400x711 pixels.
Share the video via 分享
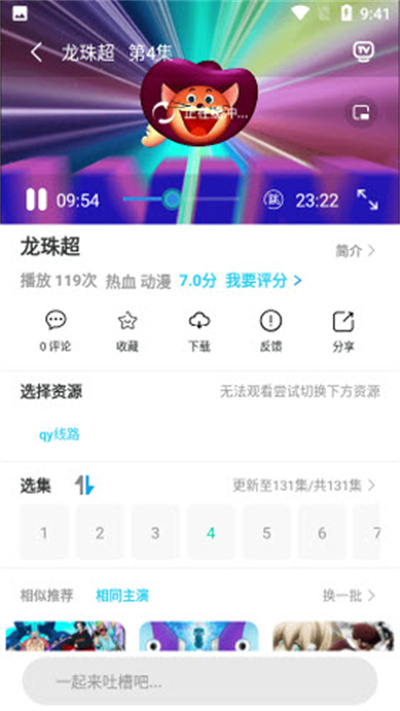[343, 331]
